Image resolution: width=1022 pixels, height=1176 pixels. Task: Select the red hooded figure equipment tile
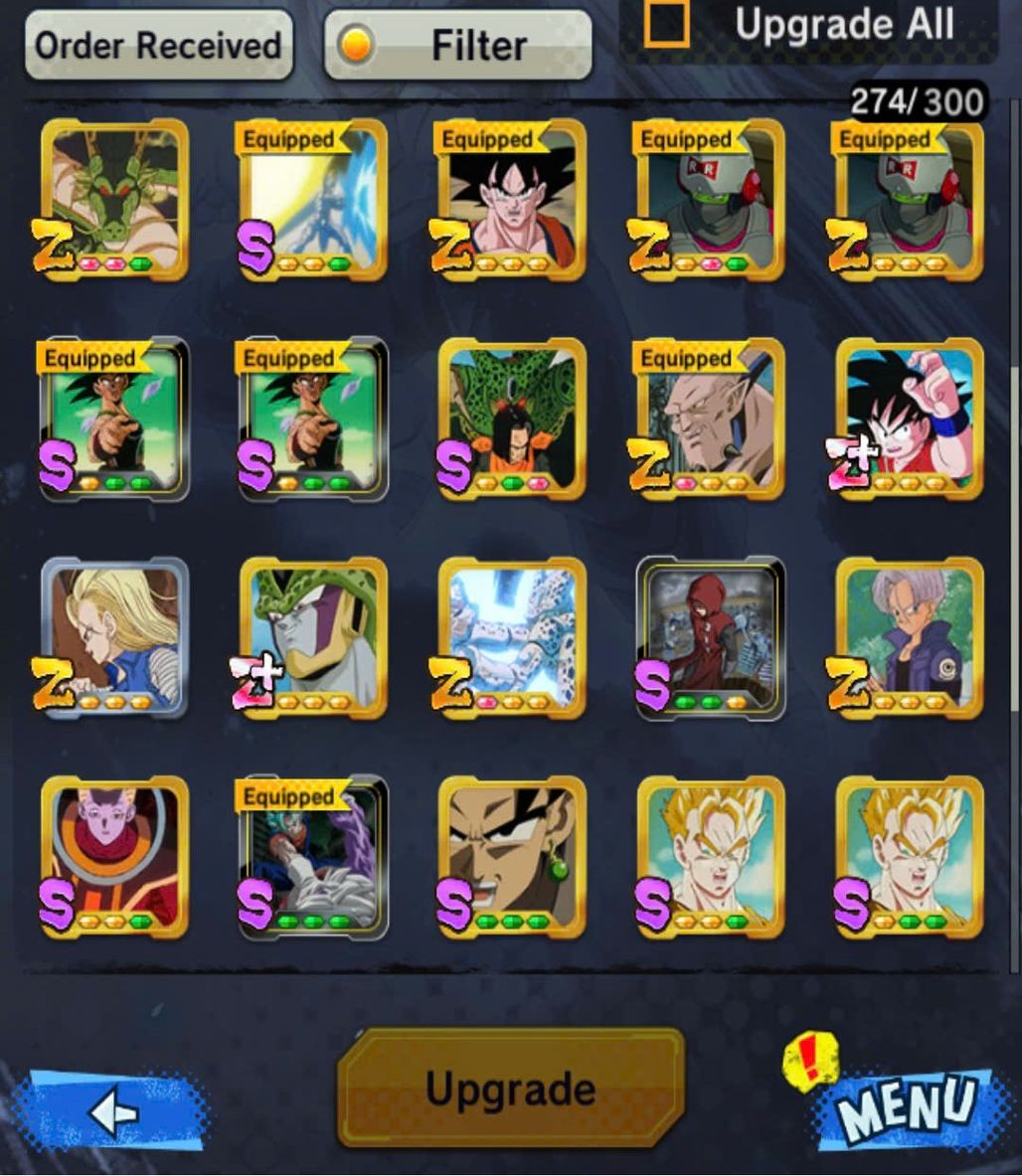[x=711, y=637]
